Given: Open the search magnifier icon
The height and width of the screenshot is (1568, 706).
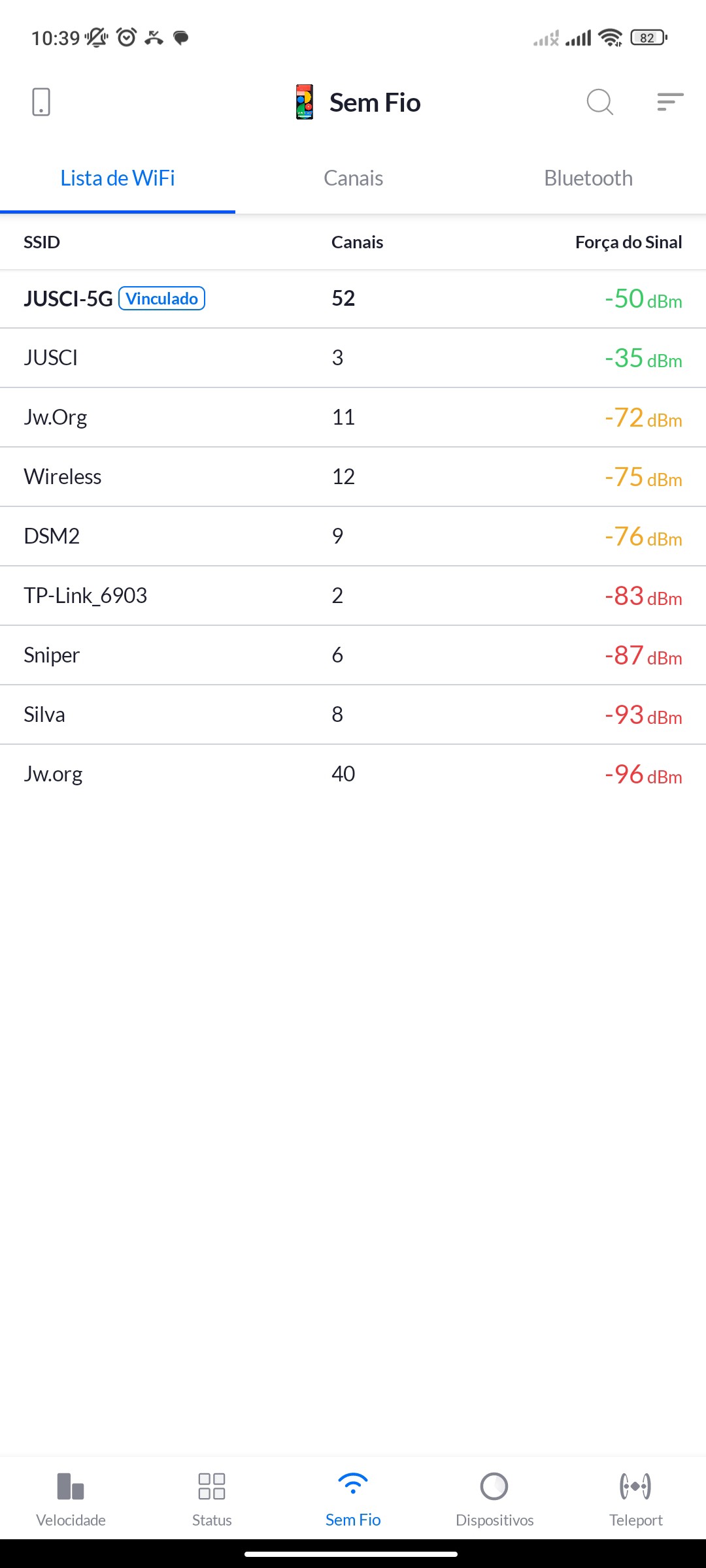Looking at the screenshot, I should [x=599, y=103].
